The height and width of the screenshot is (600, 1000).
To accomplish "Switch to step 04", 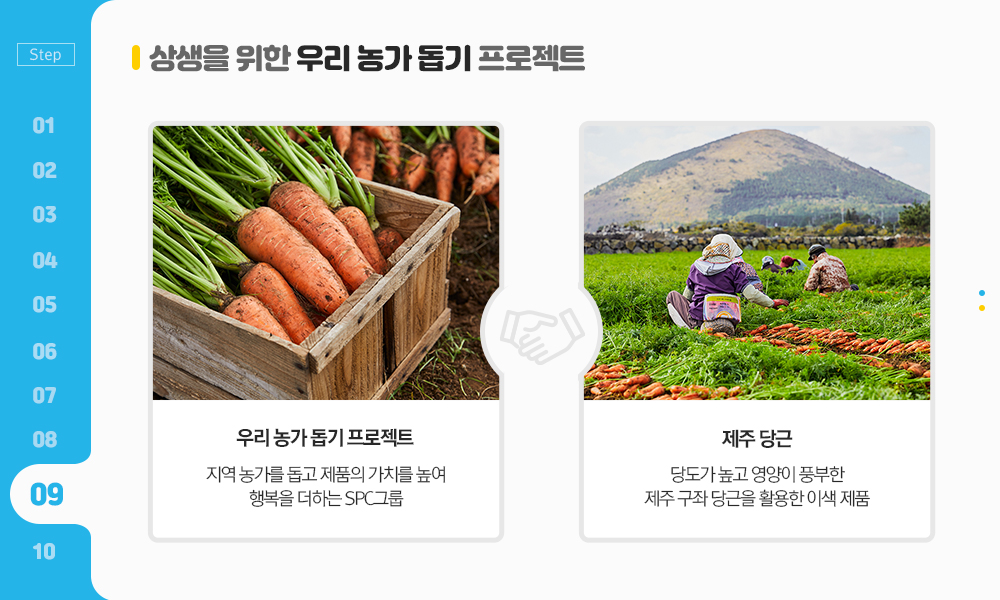I will 44,261.
